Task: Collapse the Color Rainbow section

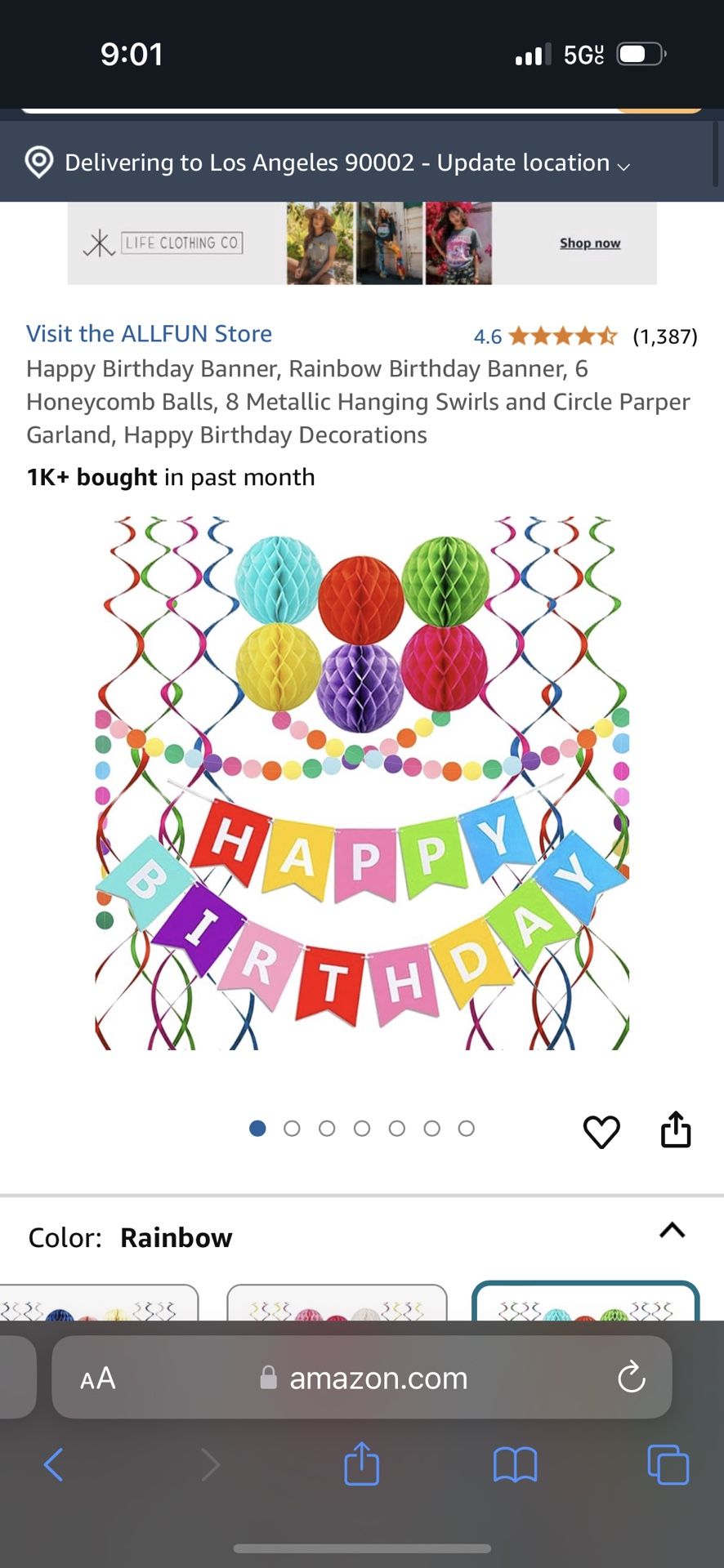Action: point(672,1231)
